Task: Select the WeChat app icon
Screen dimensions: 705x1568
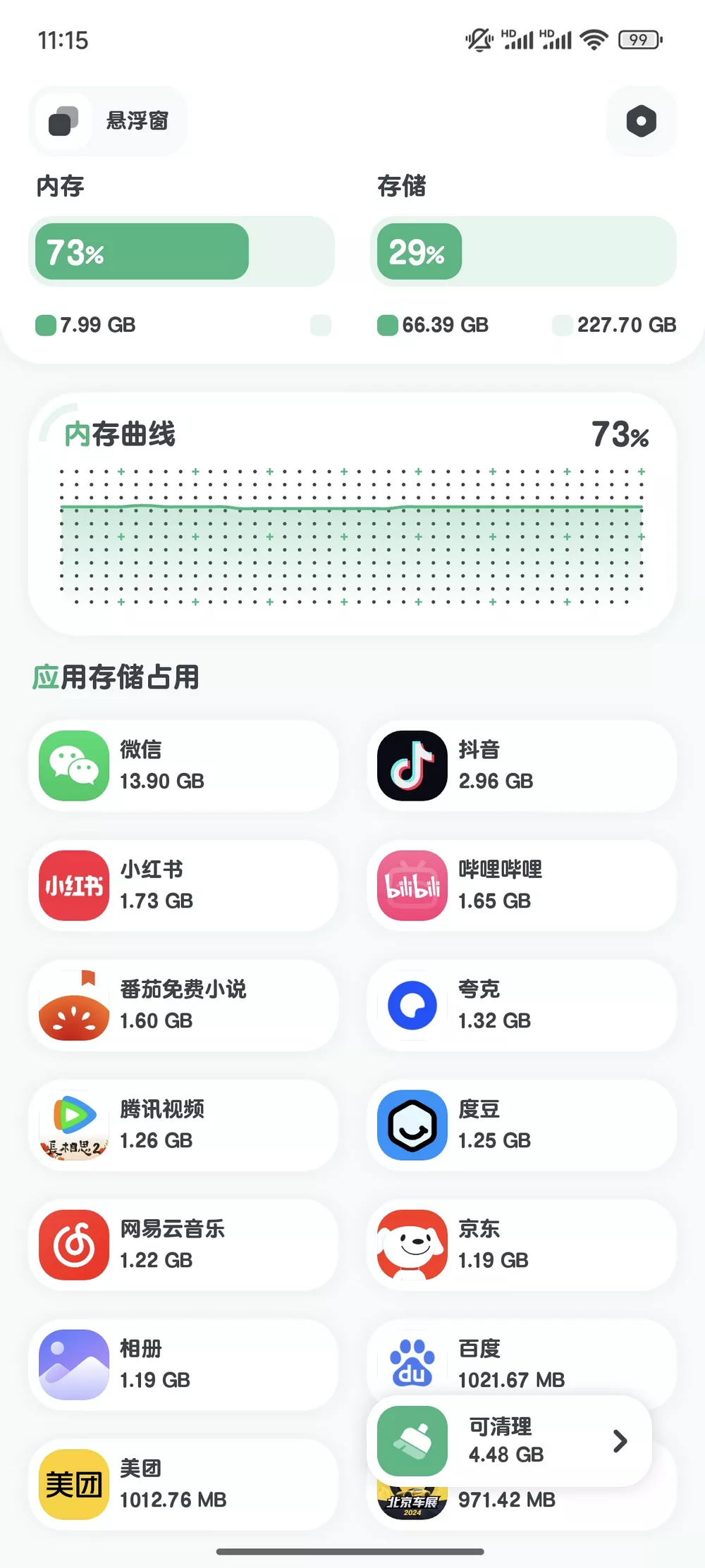Action: tap(73, 767)
